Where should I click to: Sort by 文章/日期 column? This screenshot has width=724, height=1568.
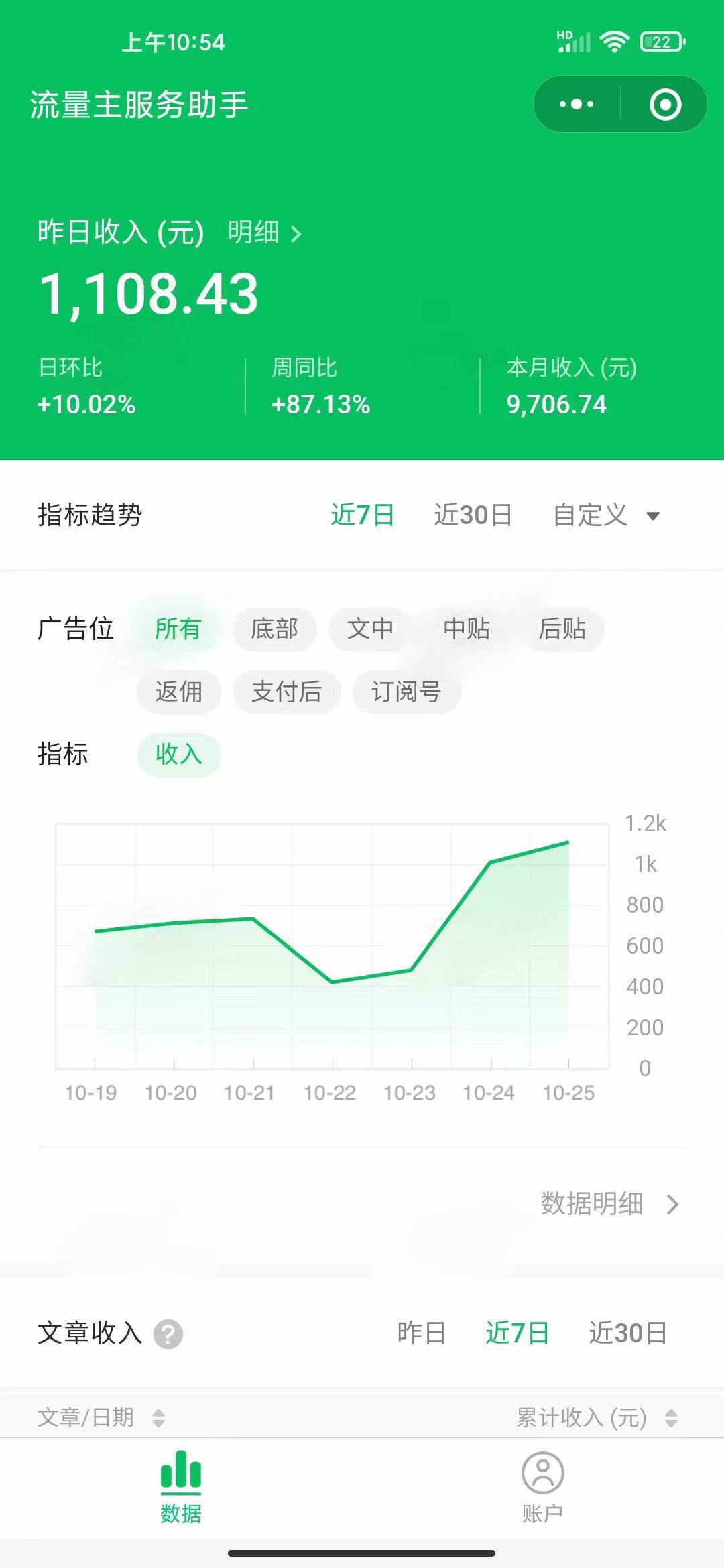(101, 1417)
